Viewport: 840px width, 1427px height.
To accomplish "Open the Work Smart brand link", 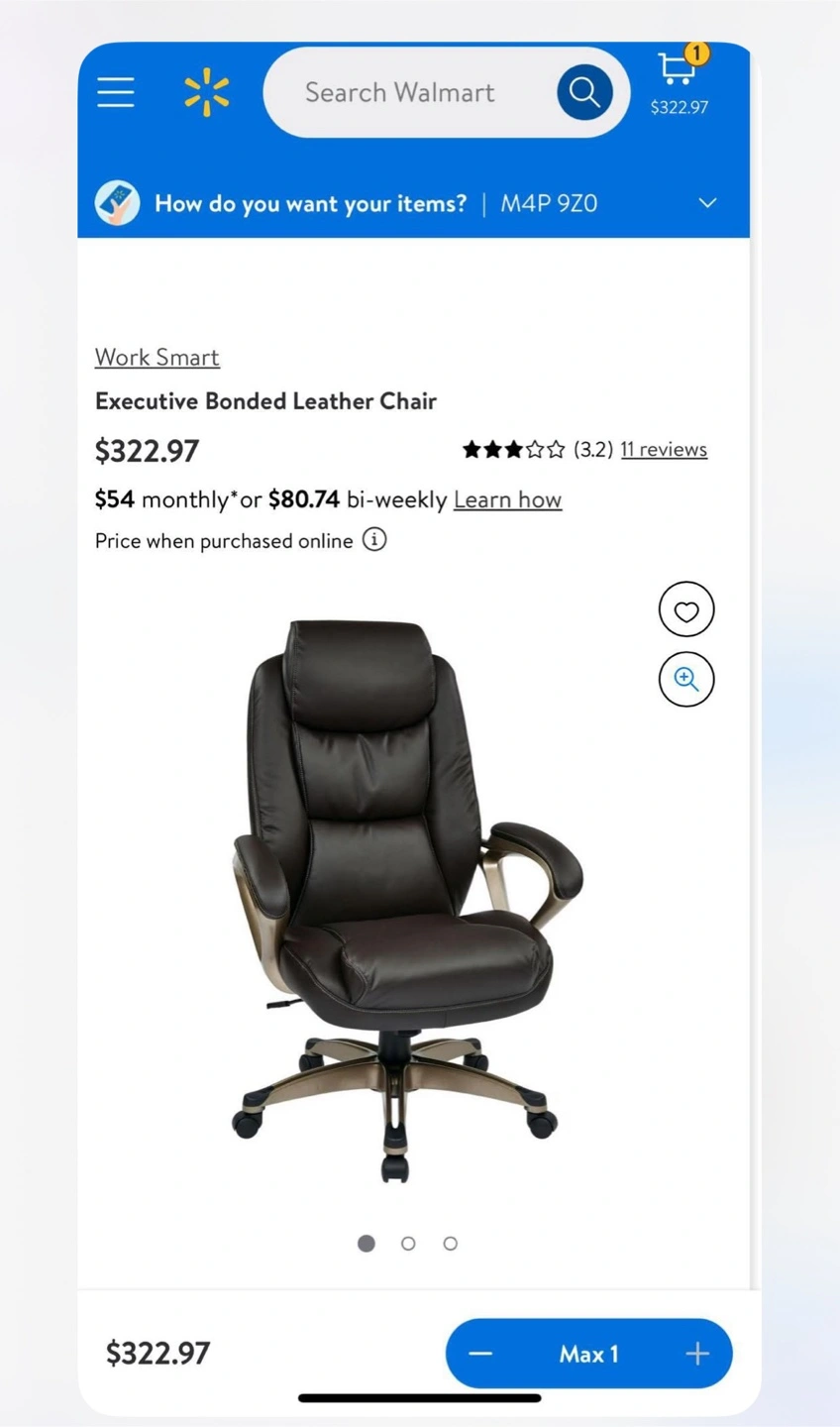I will (157, 357).
